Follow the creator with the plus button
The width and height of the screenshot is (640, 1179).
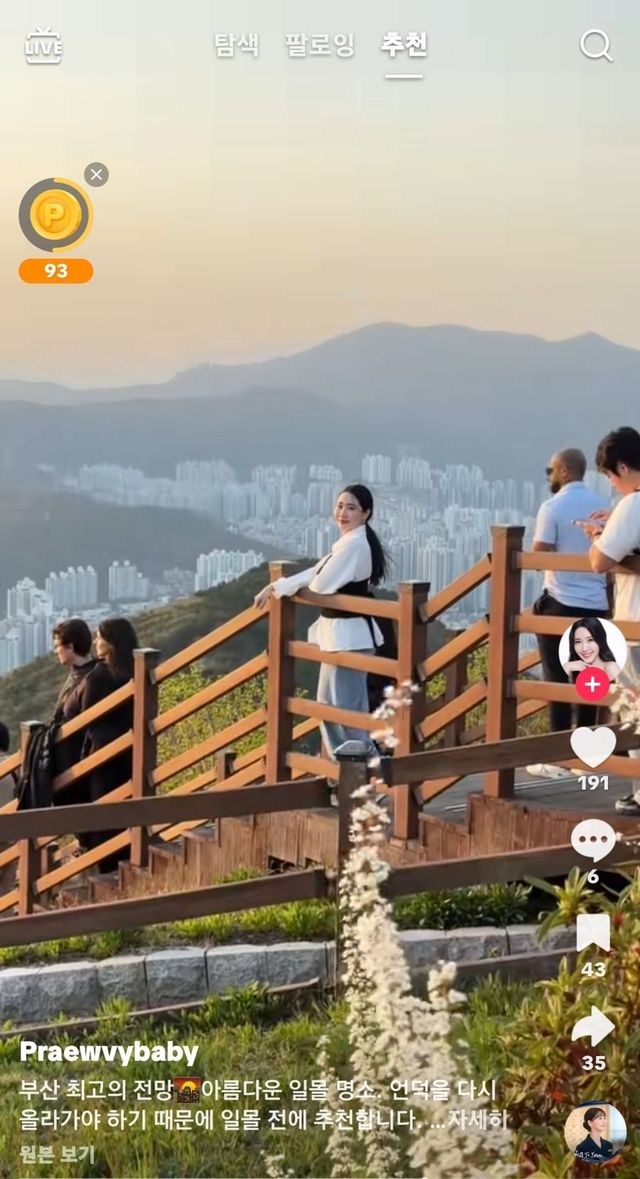[x=593, y=684]
